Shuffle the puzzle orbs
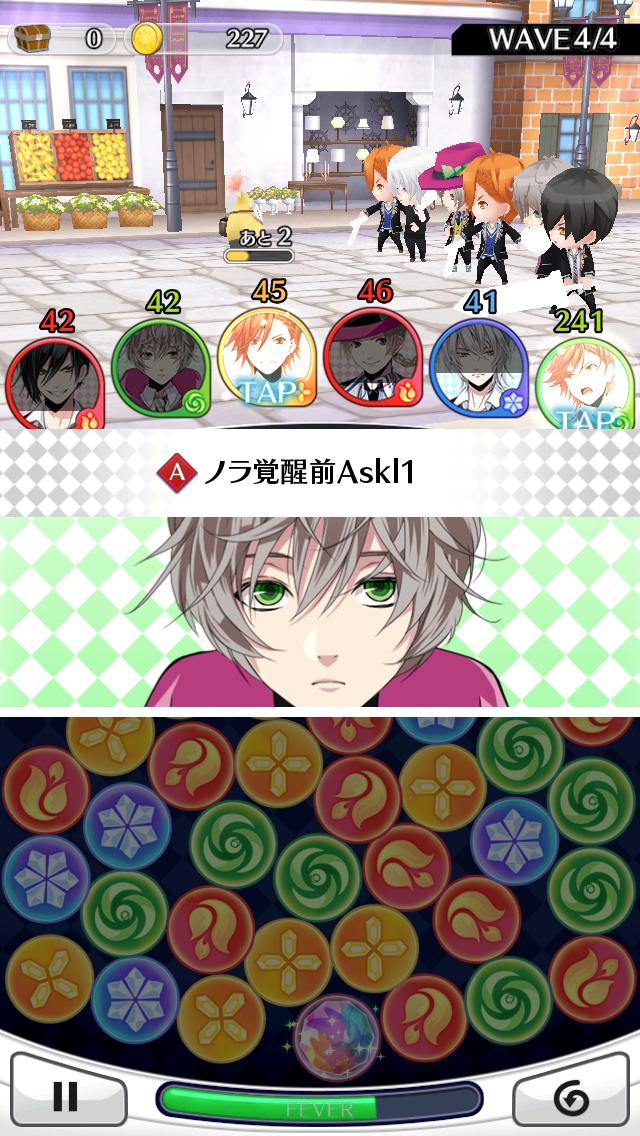Screen dimensions: 640x1136 571,1097
